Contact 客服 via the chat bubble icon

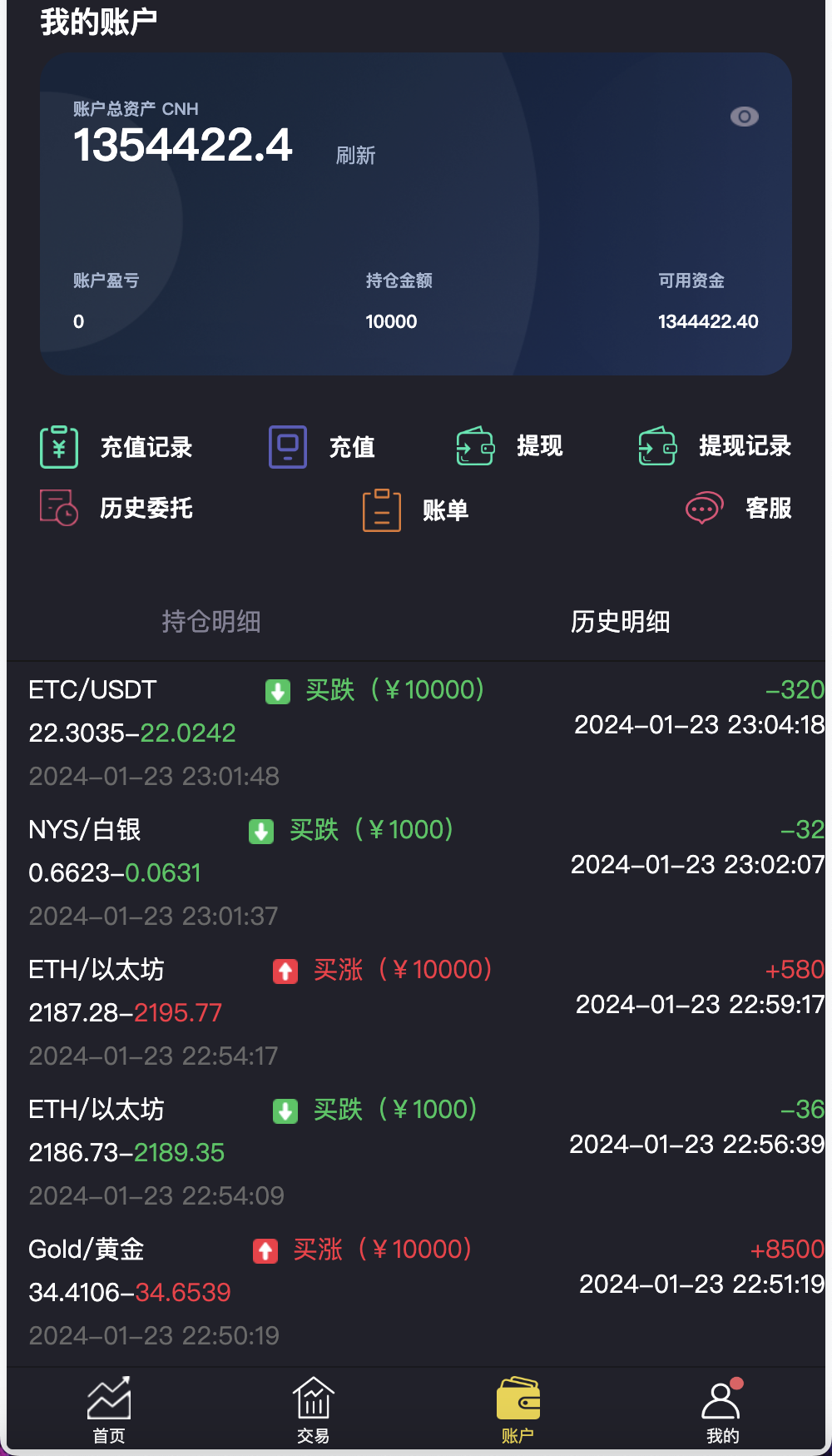(x=703, y=509)
